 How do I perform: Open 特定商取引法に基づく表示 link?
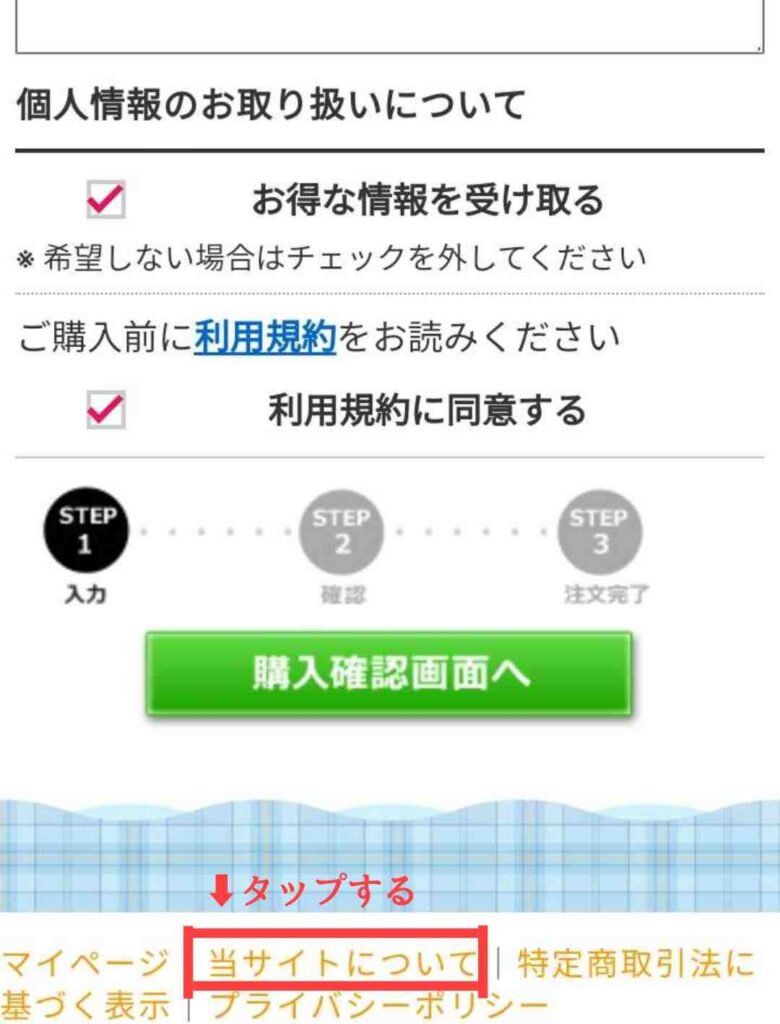click(x=634, y=965)
